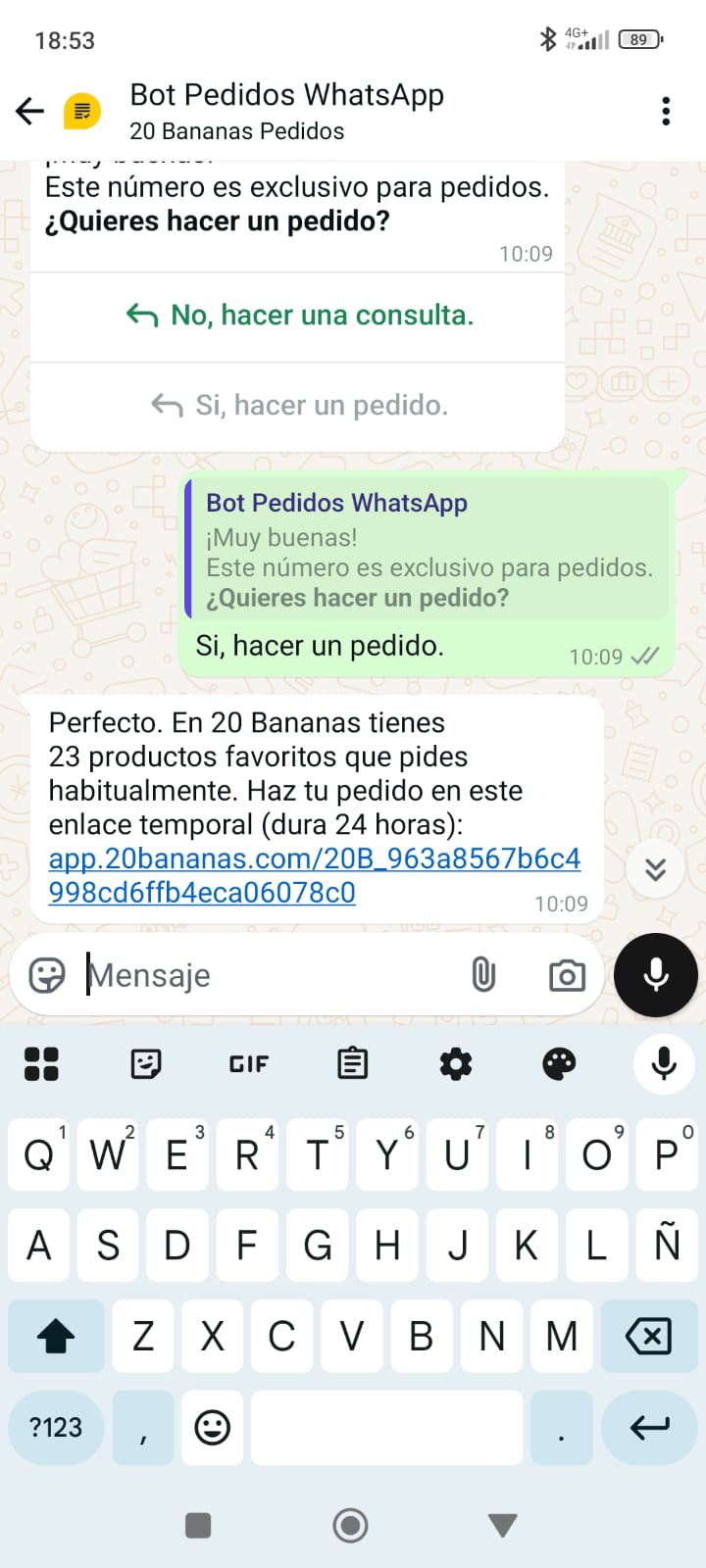Jump to latest message with down chevrons

point(655,868)
